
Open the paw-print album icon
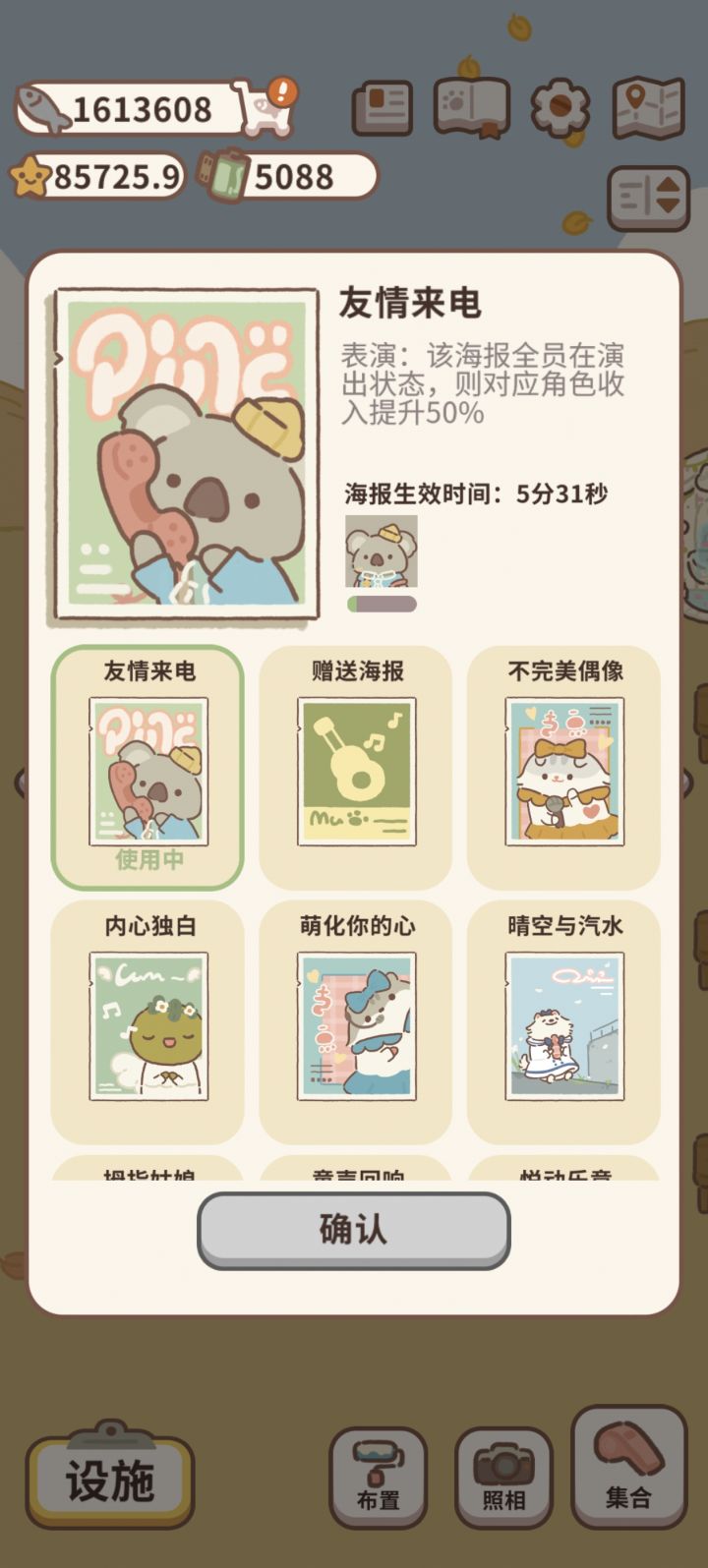(468, 108)
